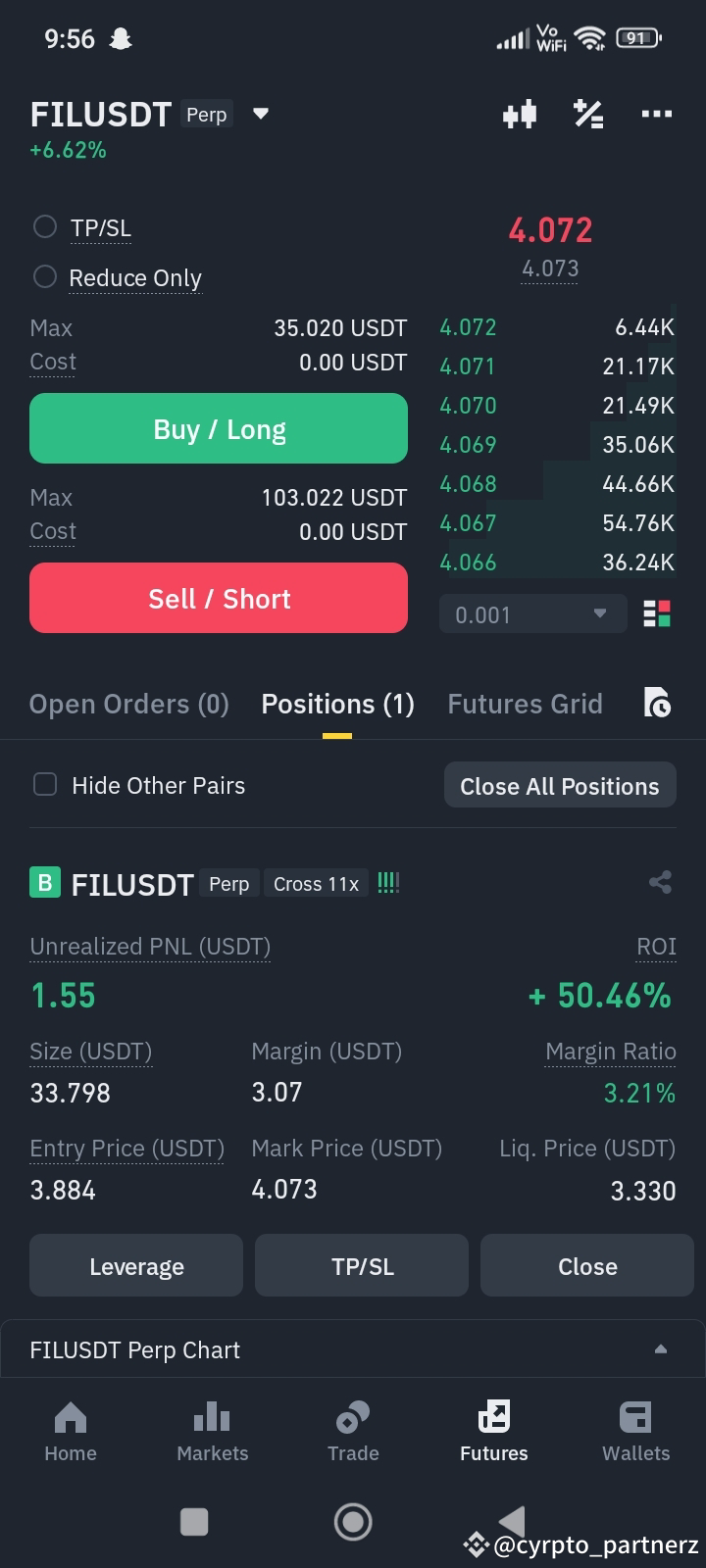Screen dimensions: 706x1568
Task: Open the 0.001 price precision dropdown
Action: click(x=532, y=613)
